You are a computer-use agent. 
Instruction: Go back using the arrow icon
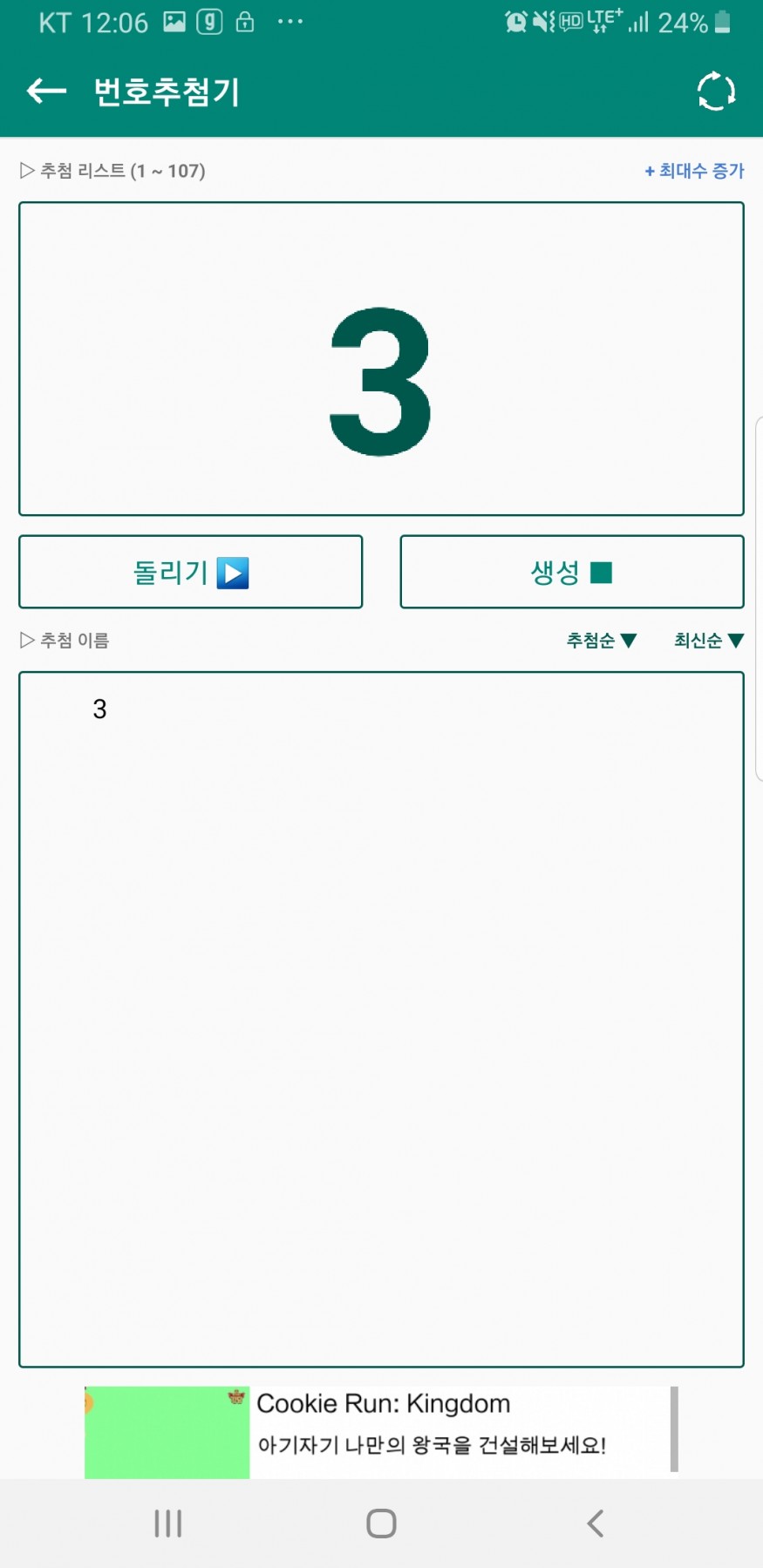46,91
